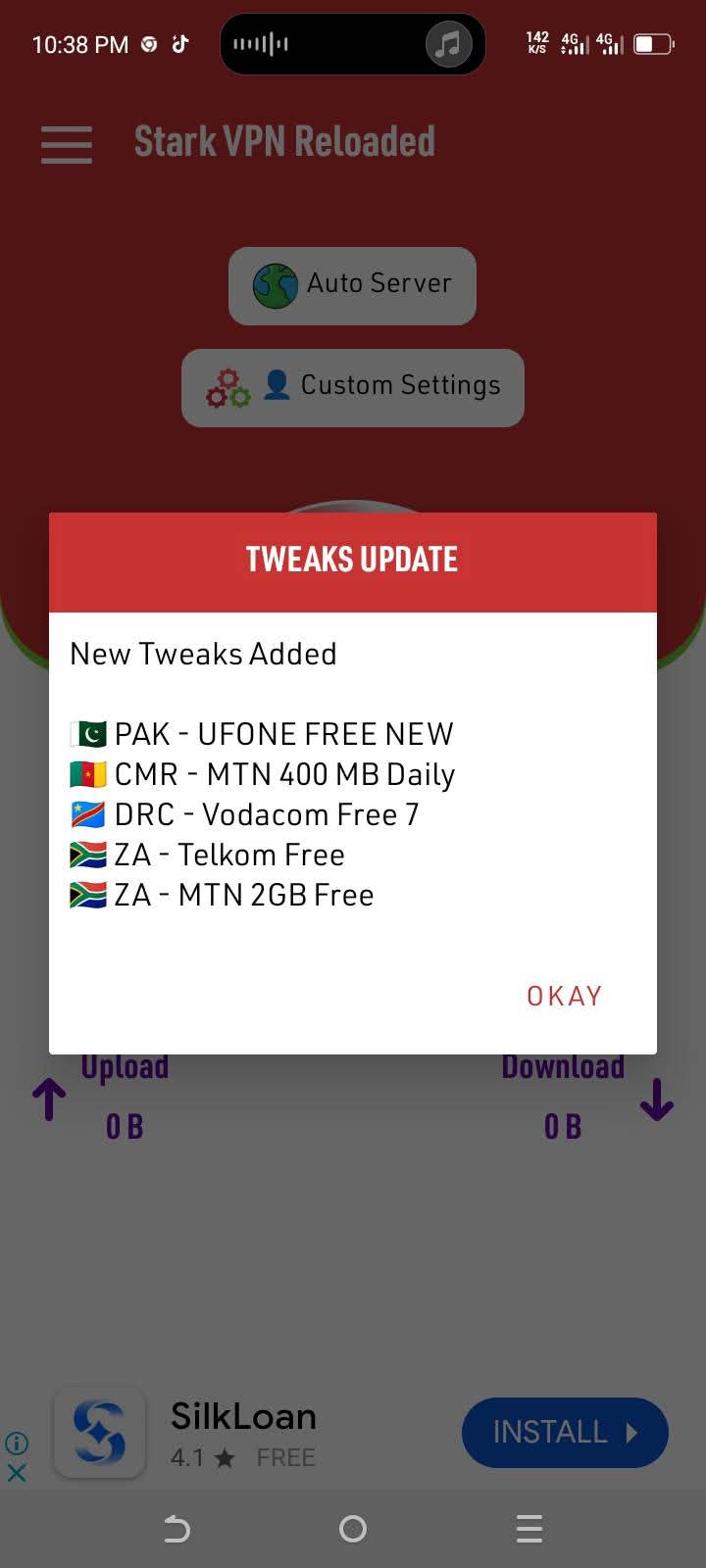The image size is (706, 1568).
Task: Open the ad info icon
Action: [x=17, y=1443]
